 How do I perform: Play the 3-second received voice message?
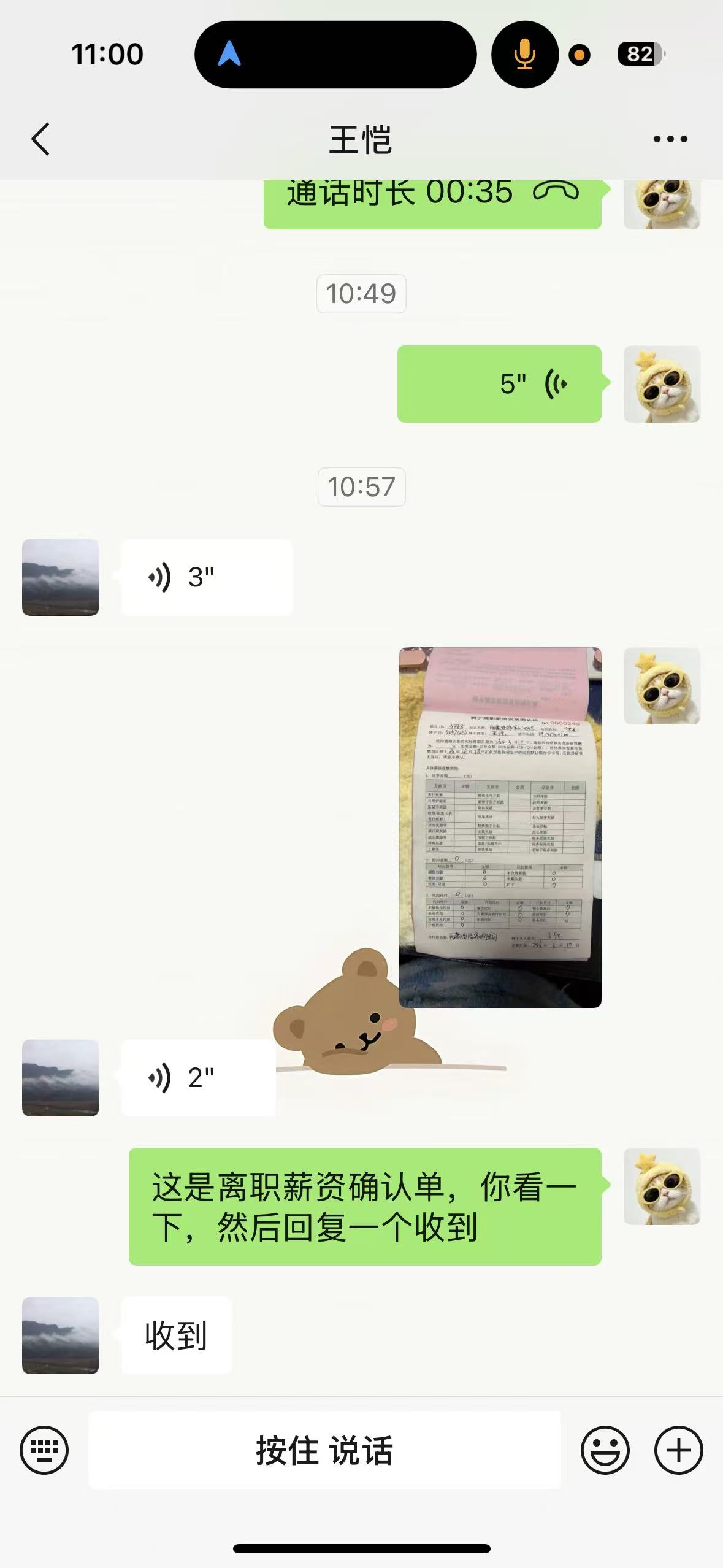[x=207, y=577]
